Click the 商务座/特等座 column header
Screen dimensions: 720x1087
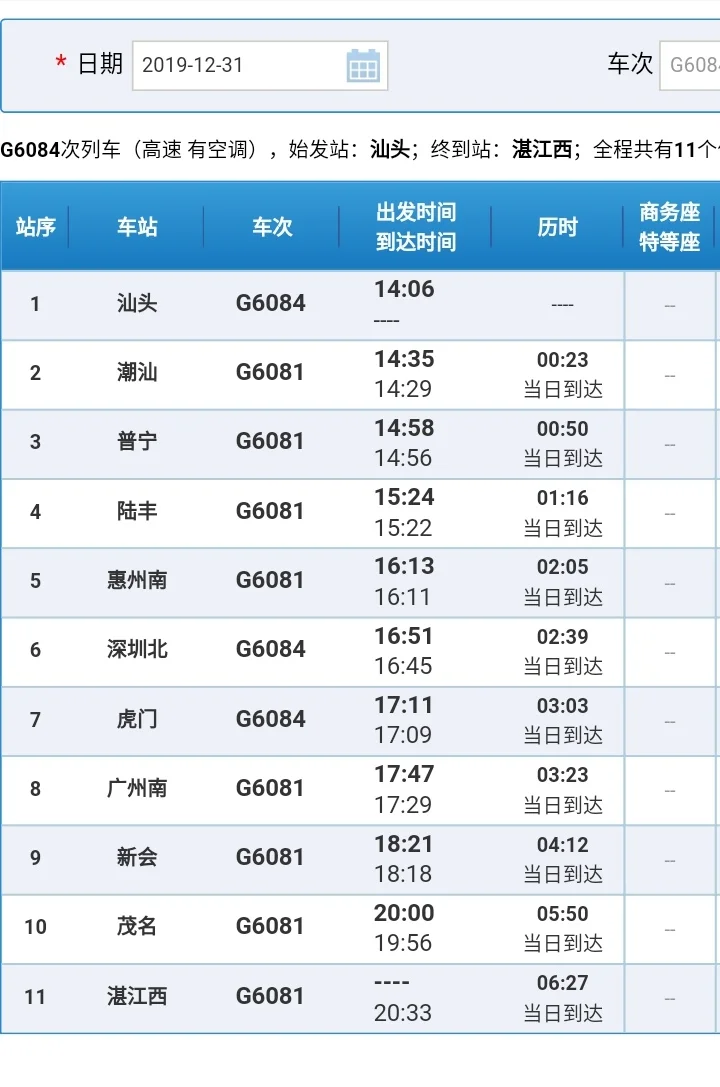[x=668, y=227]
